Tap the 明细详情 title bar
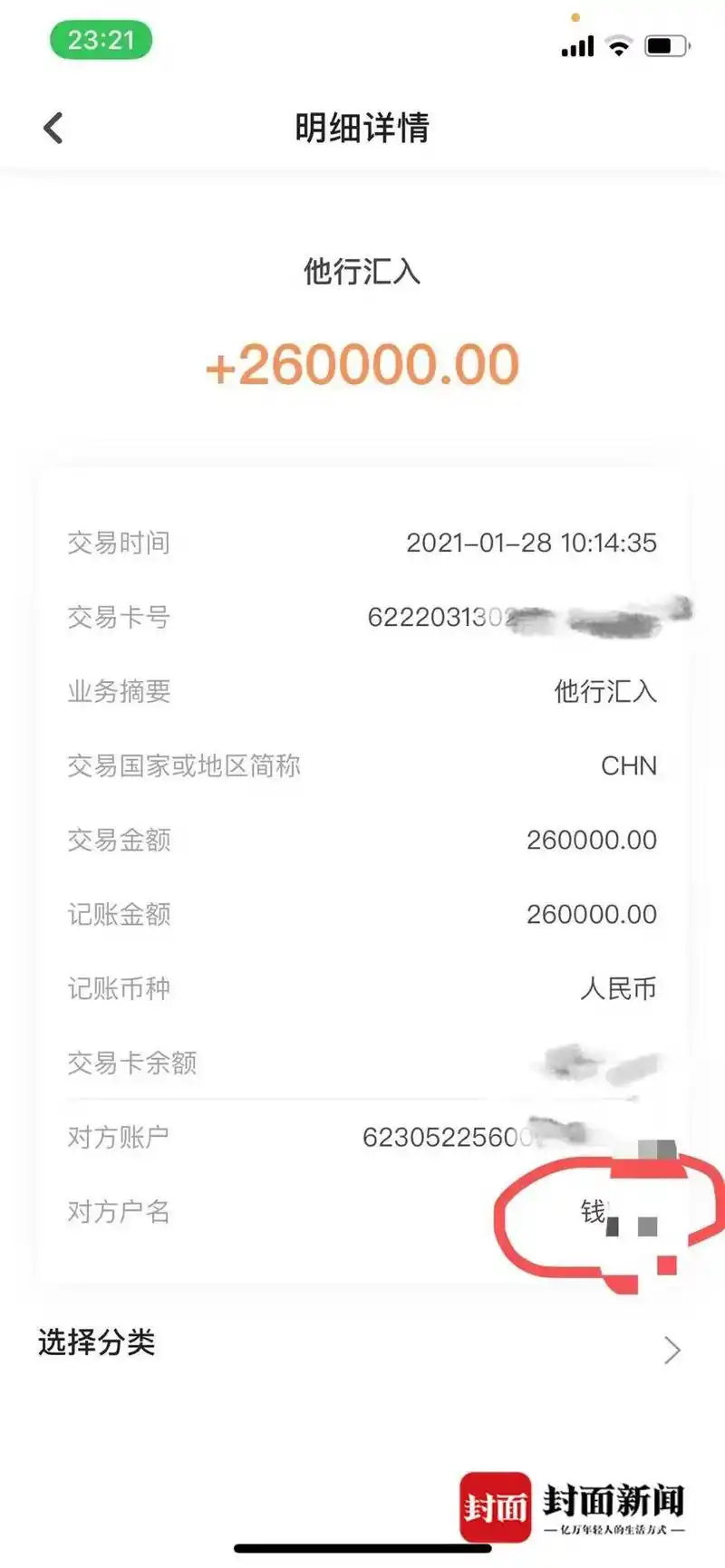This screenshot has width=725, height=1568. click(x=361, y=130)
